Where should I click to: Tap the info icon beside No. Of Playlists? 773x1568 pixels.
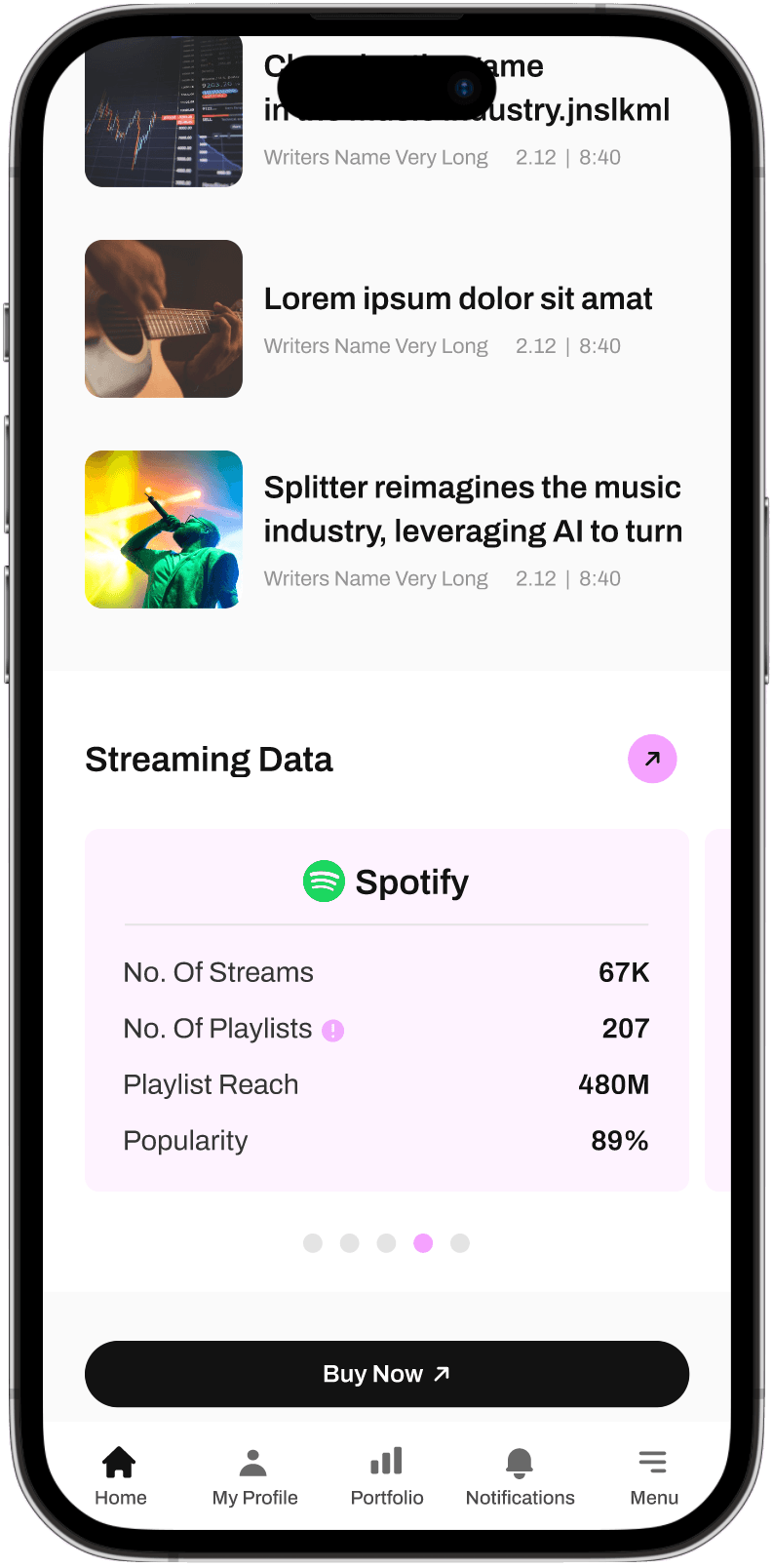click(333, 1030)
